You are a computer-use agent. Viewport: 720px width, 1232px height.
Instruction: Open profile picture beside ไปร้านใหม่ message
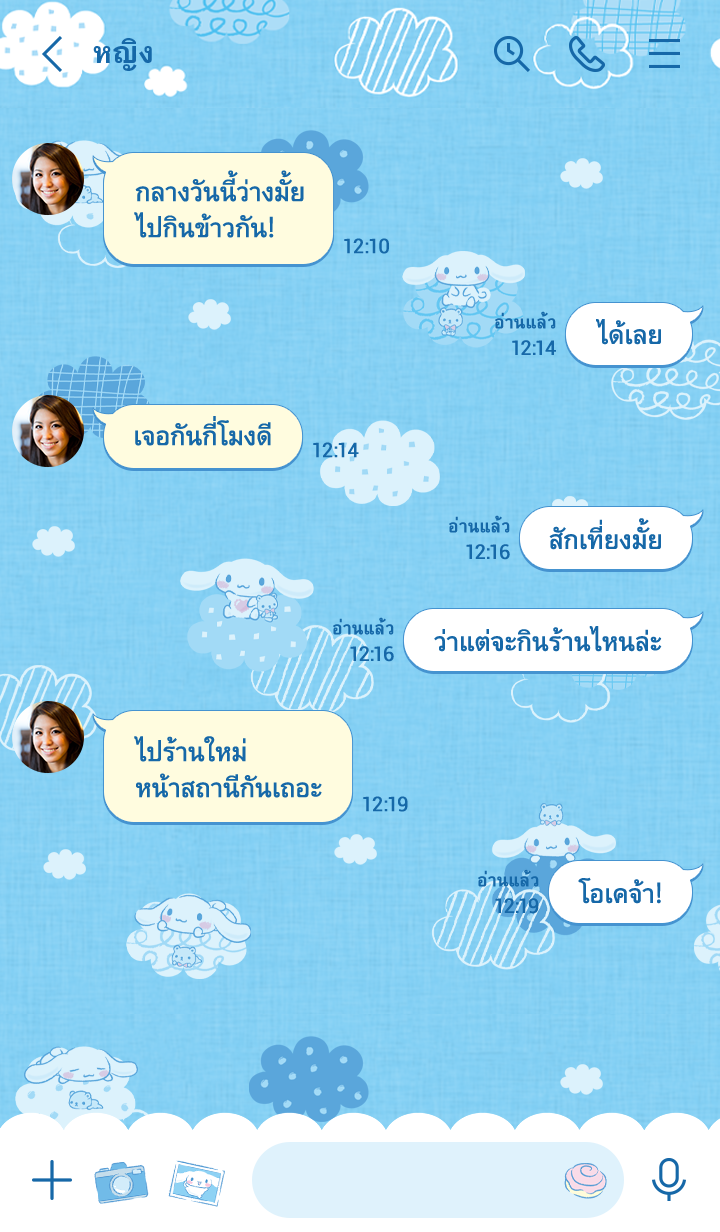click(48, 737)
